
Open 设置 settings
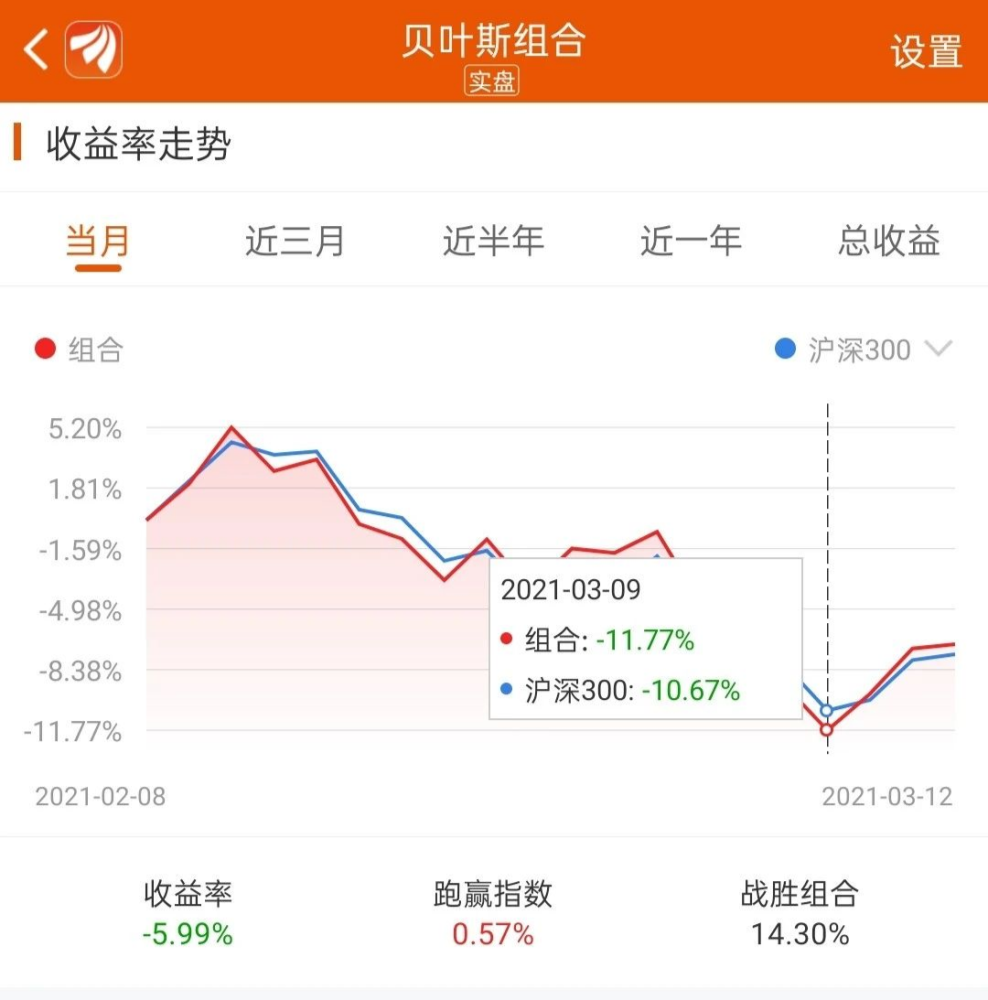click(x=926, y=51)
